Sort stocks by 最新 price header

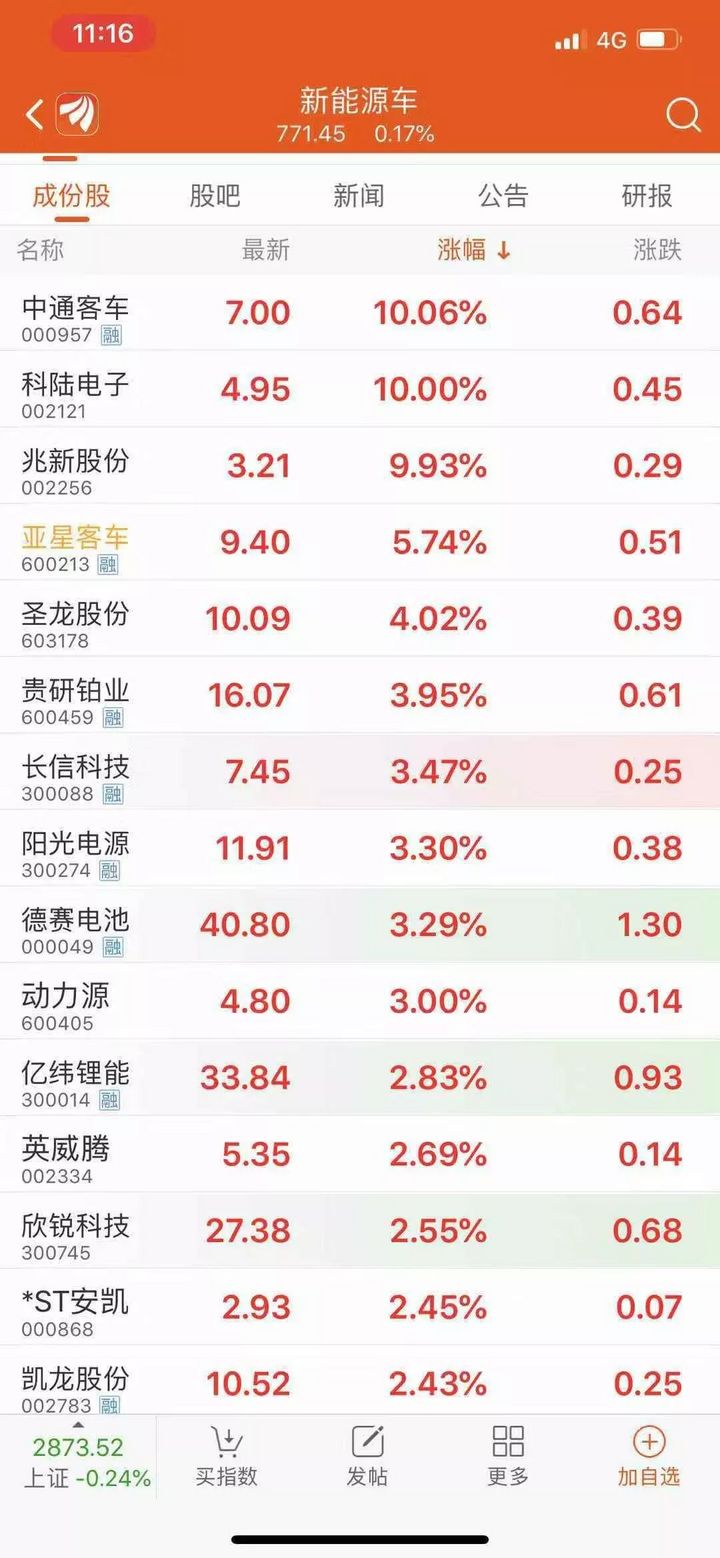(266, 250)
